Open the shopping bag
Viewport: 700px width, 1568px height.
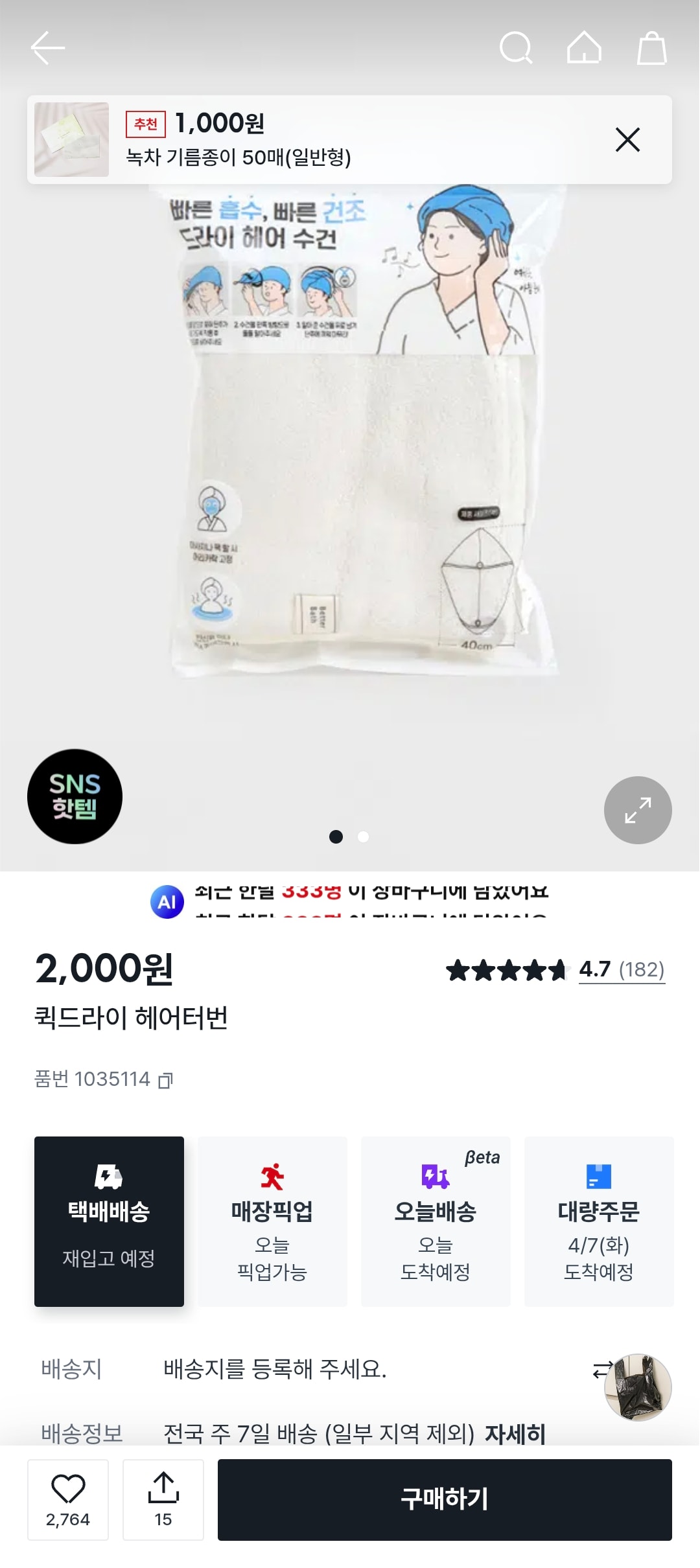tap(652, 47)
